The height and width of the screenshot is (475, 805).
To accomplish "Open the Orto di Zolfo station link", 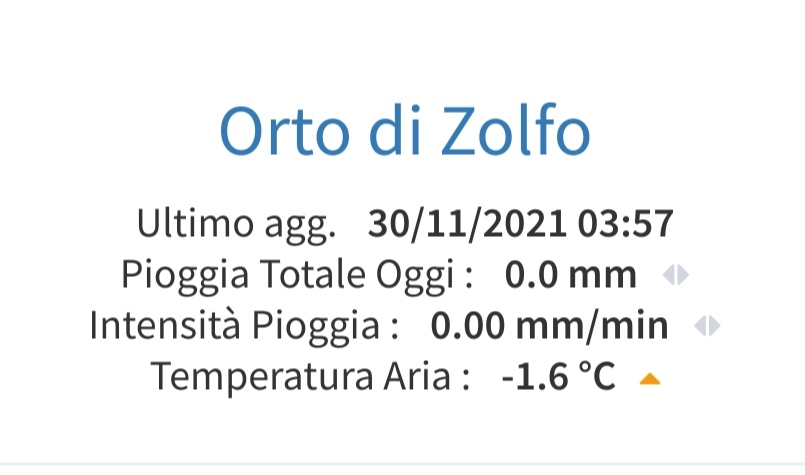I will click(404, 131).
